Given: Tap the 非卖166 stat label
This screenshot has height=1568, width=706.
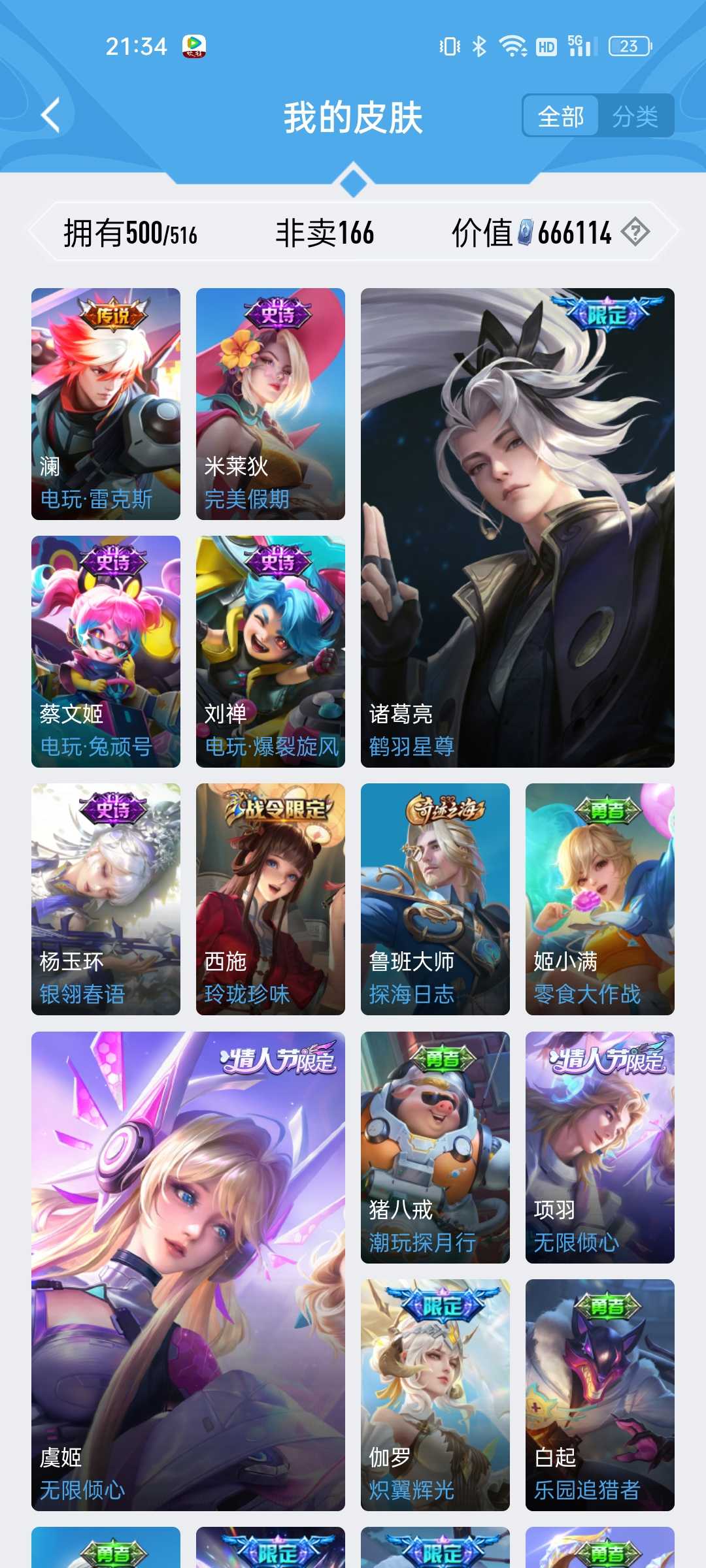Looking at the screenshot, I should (325, 233).
